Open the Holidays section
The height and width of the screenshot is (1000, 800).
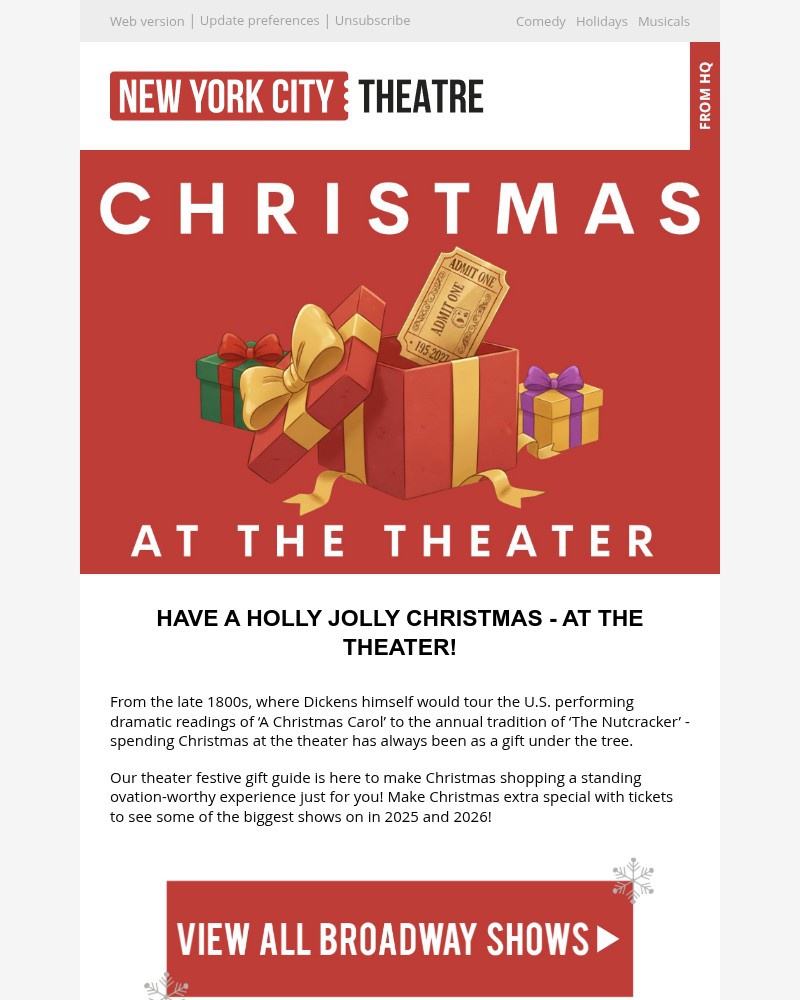click(601, 21)
